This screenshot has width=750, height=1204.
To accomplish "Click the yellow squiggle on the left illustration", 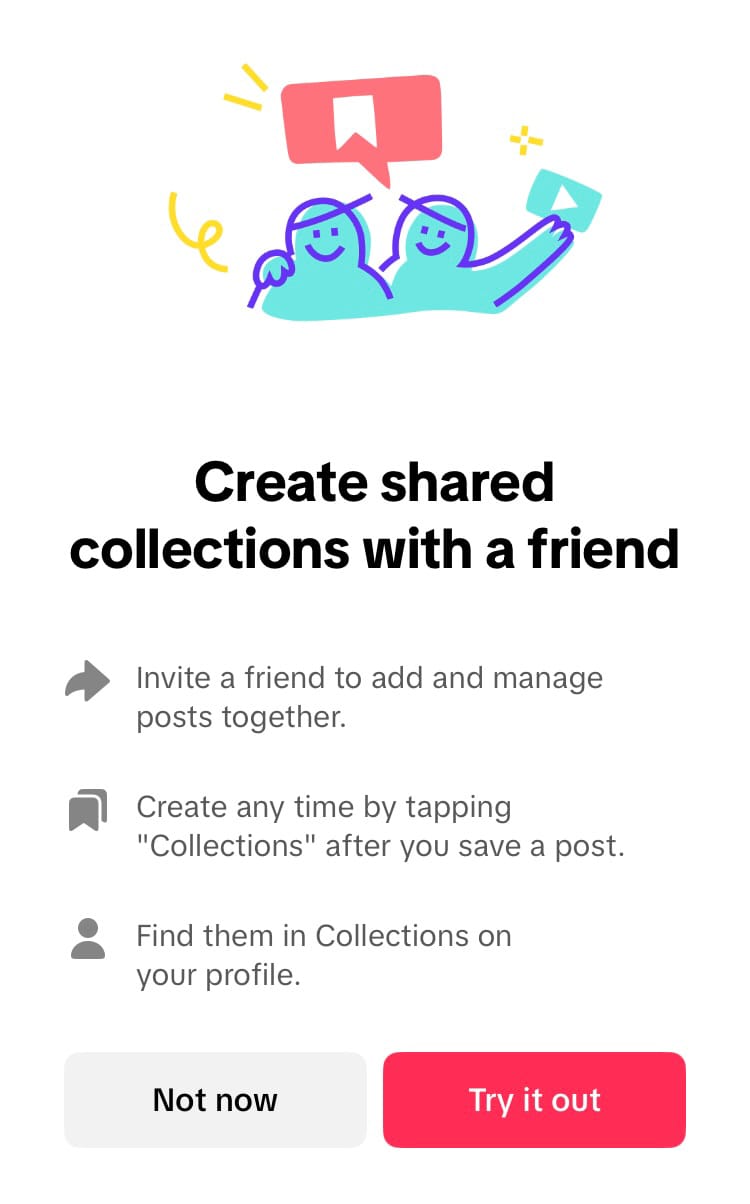I will click(205, 235).
